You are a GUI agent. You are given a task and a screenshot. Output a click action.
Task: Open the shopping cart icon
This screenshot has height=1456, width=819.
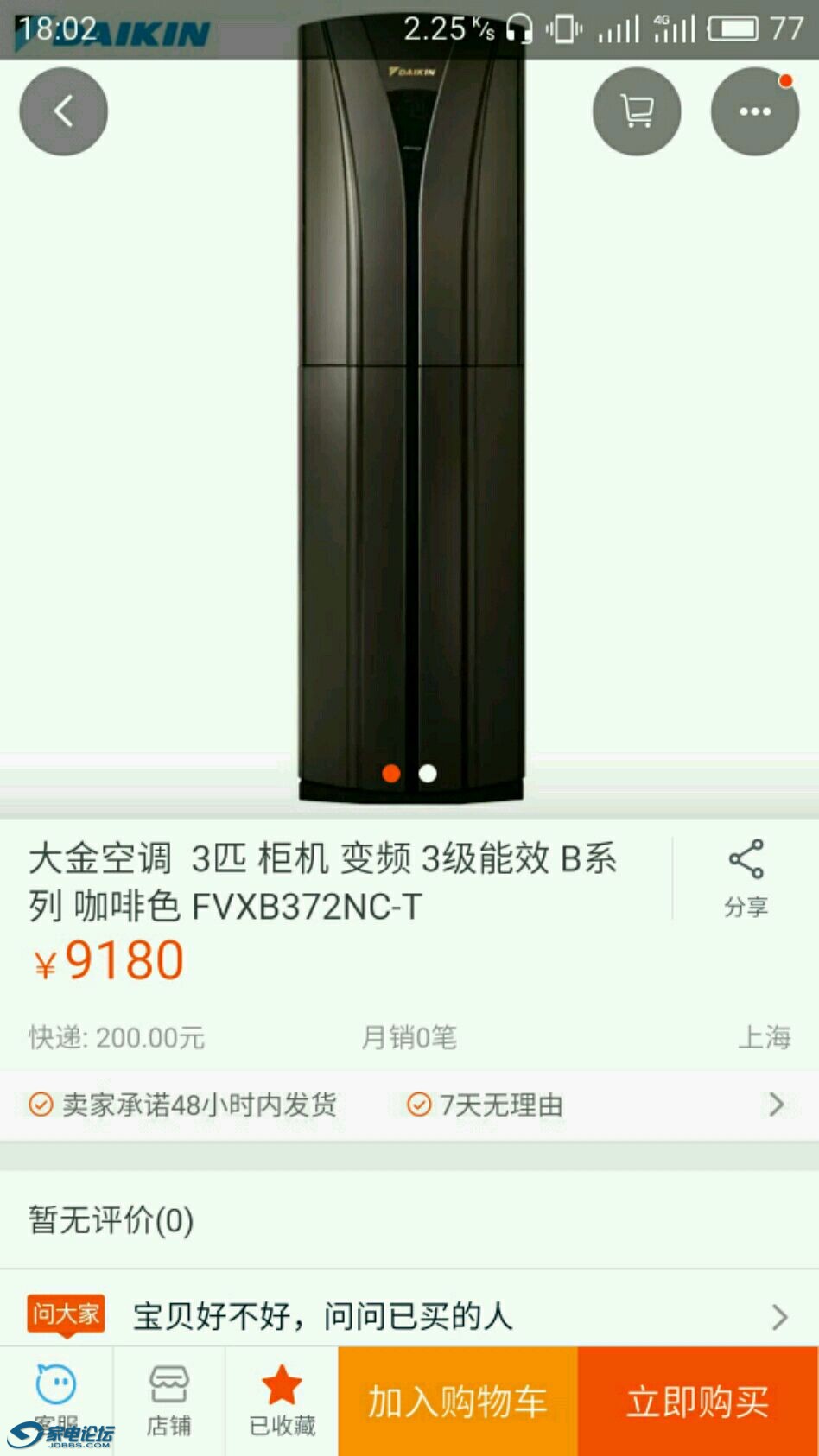[637, 111]
